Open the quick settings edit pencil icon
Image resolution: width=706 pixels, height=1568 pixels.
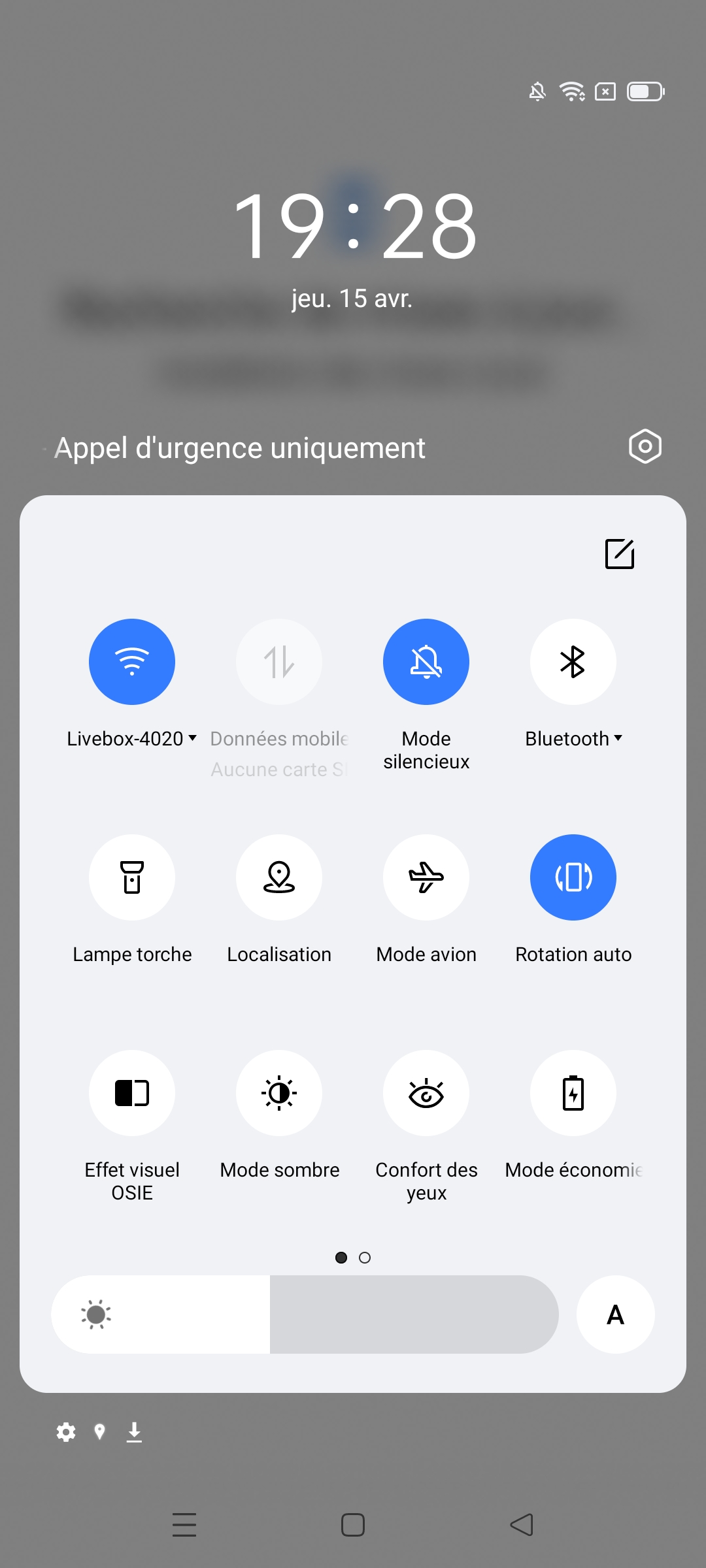click(620, 555)
